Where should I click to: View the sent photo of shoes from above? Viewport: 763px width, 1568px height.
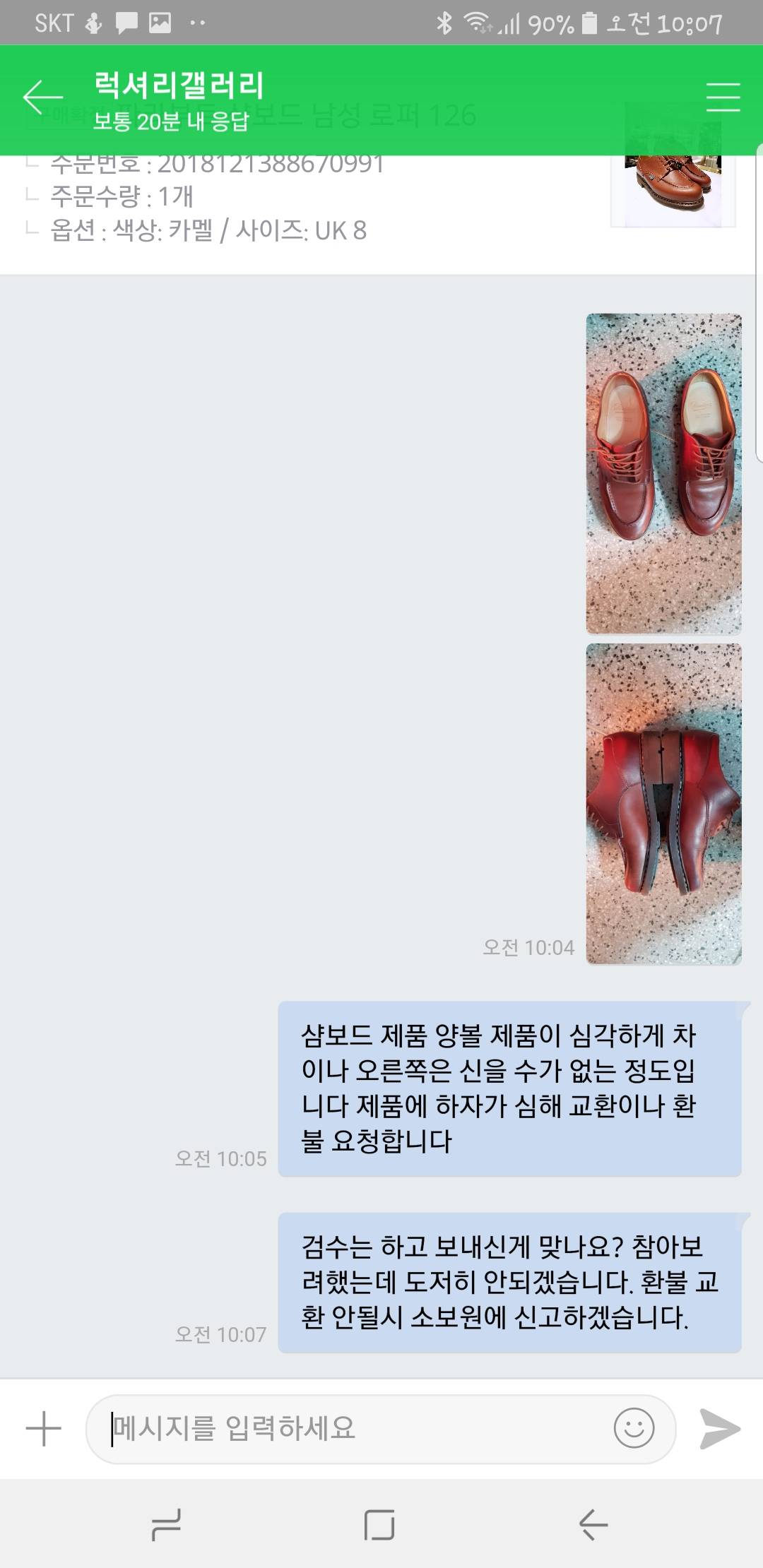click(663, 473)
